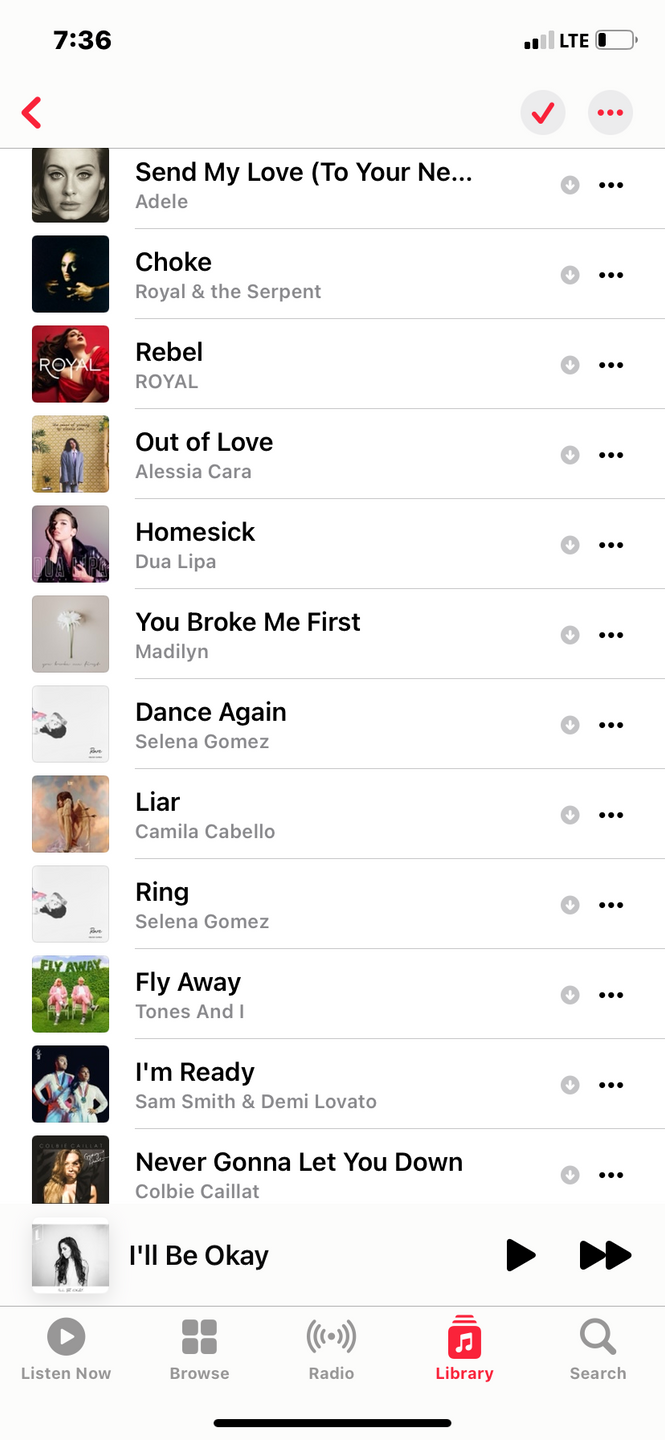Viewport: 665px width, 1440px height.
Task: Skip to the next track
Action: (x=605, y=1255)
